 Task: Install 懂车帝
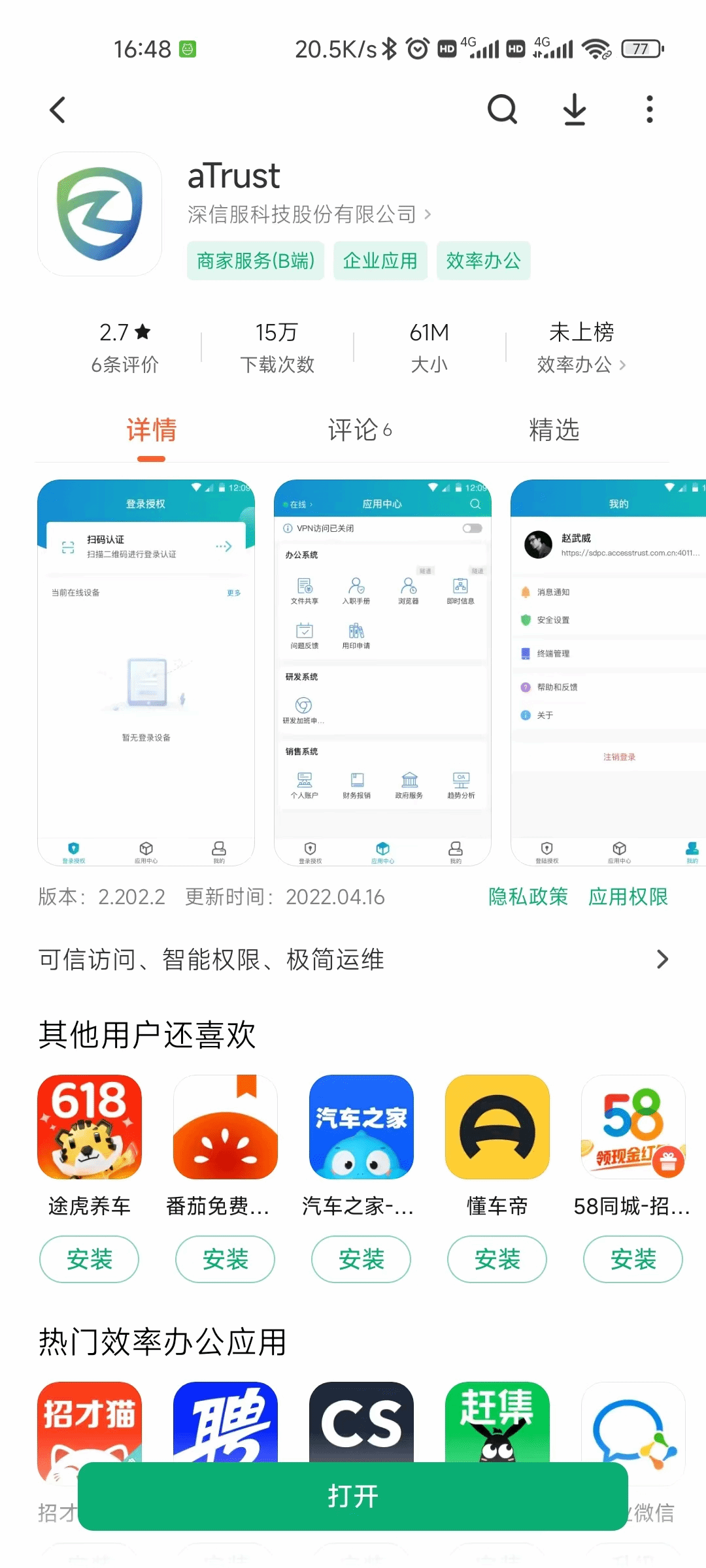[497, 1259]
